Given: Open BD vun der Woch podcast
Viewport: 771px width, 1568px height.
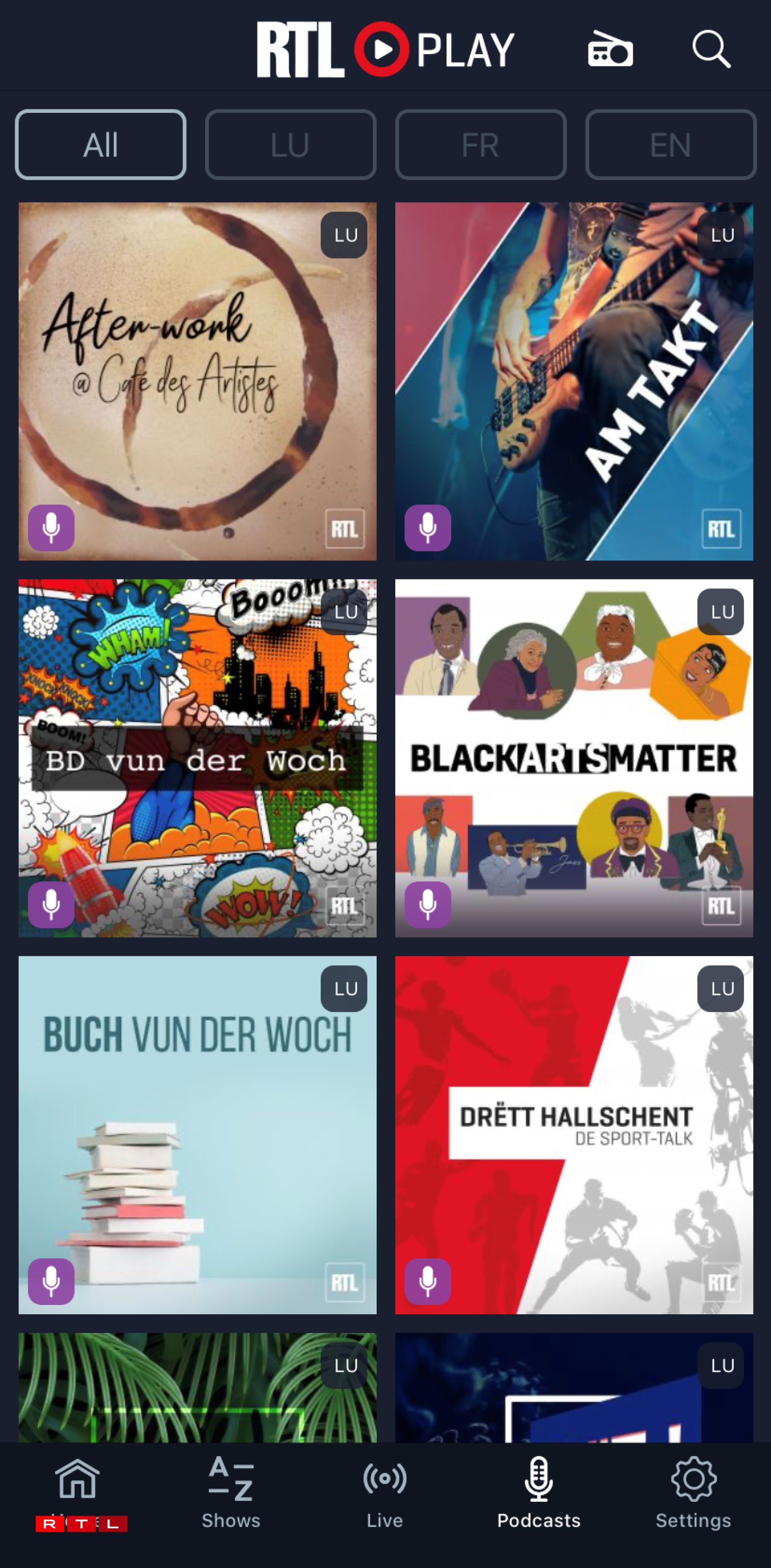Looking at the screenshot, I should point(197,758).
